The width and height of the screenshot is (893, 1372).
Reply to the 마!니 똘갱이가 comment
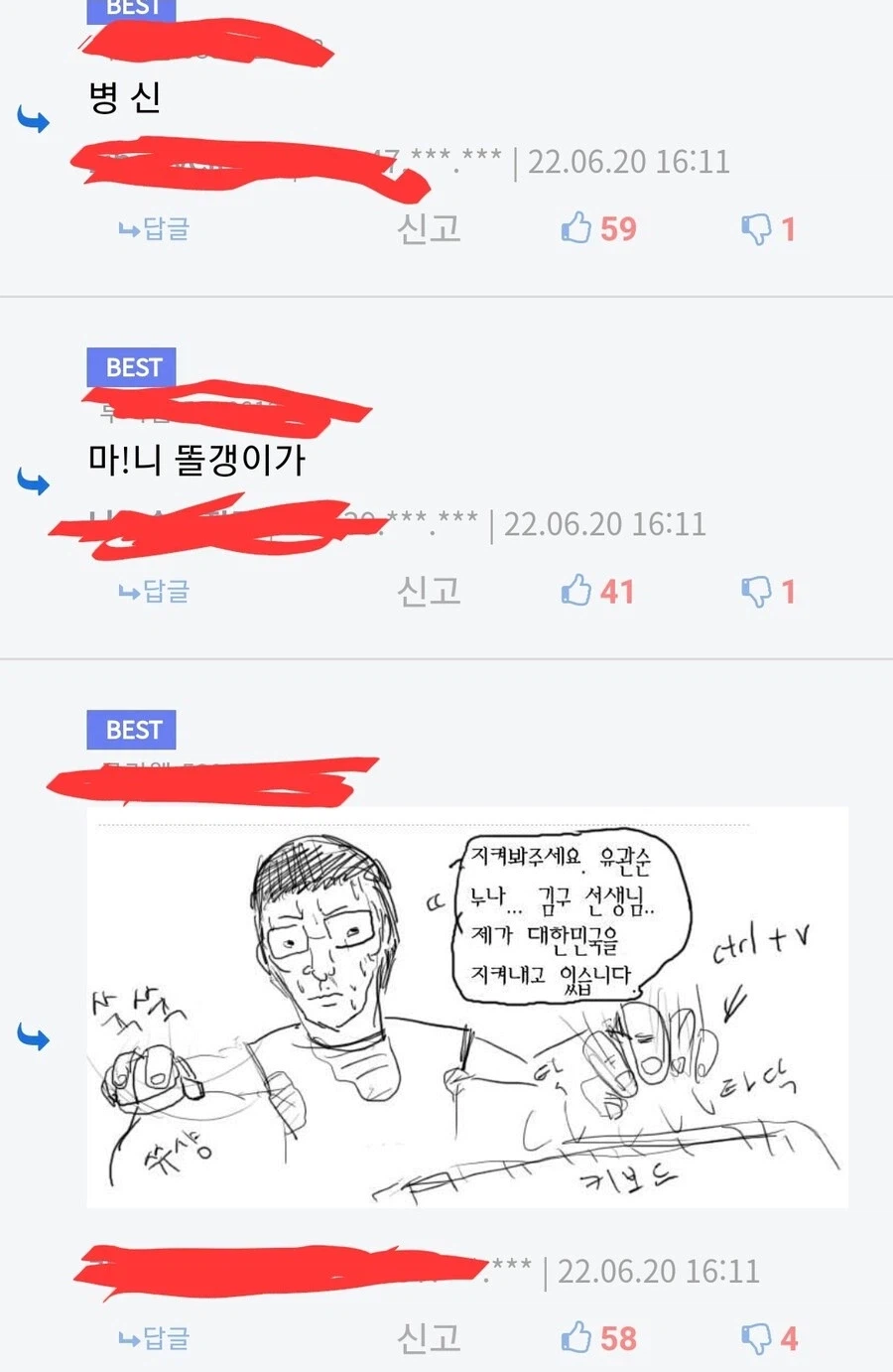click(154, 592)
